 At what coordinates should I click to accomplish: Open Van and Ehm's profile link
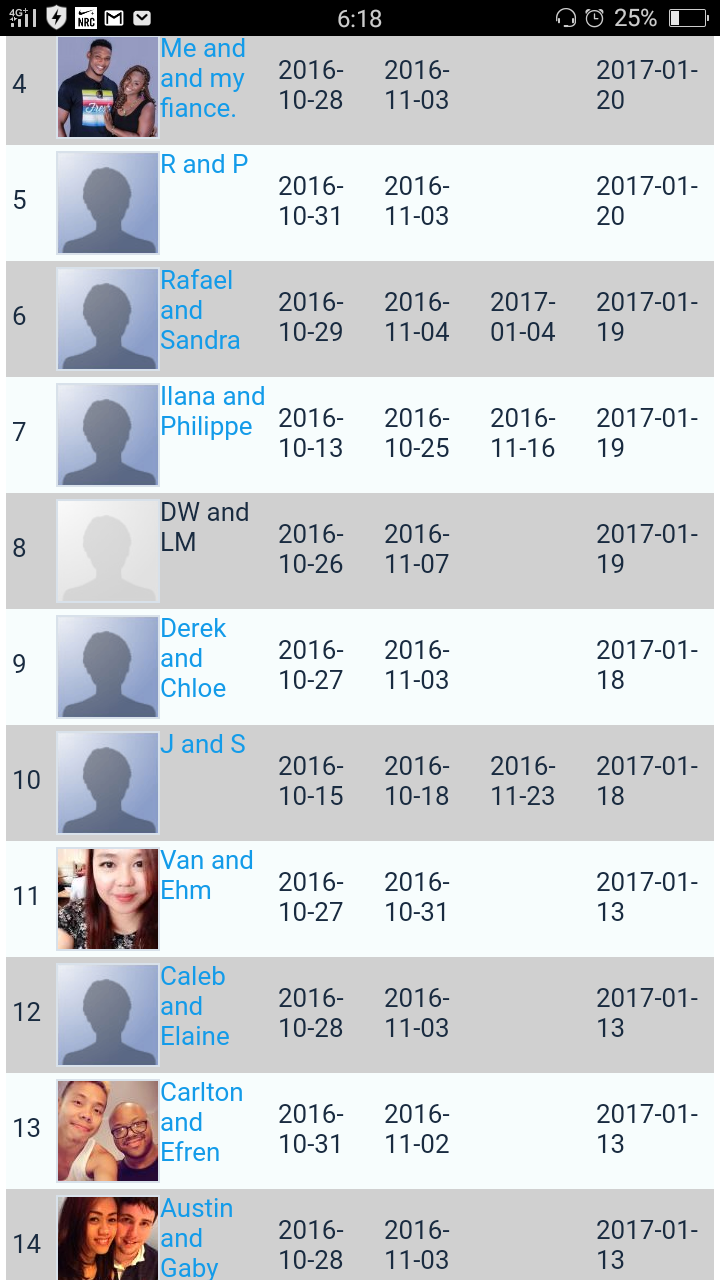tap(206, 875)
